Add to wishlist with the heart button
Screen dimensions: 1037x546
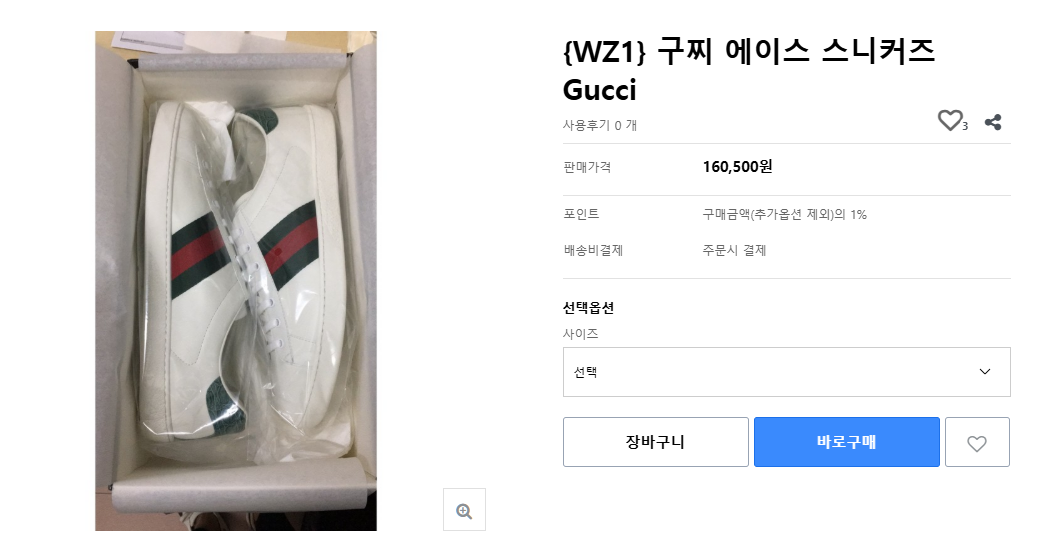pyautogui.click(x=977, y=443)
